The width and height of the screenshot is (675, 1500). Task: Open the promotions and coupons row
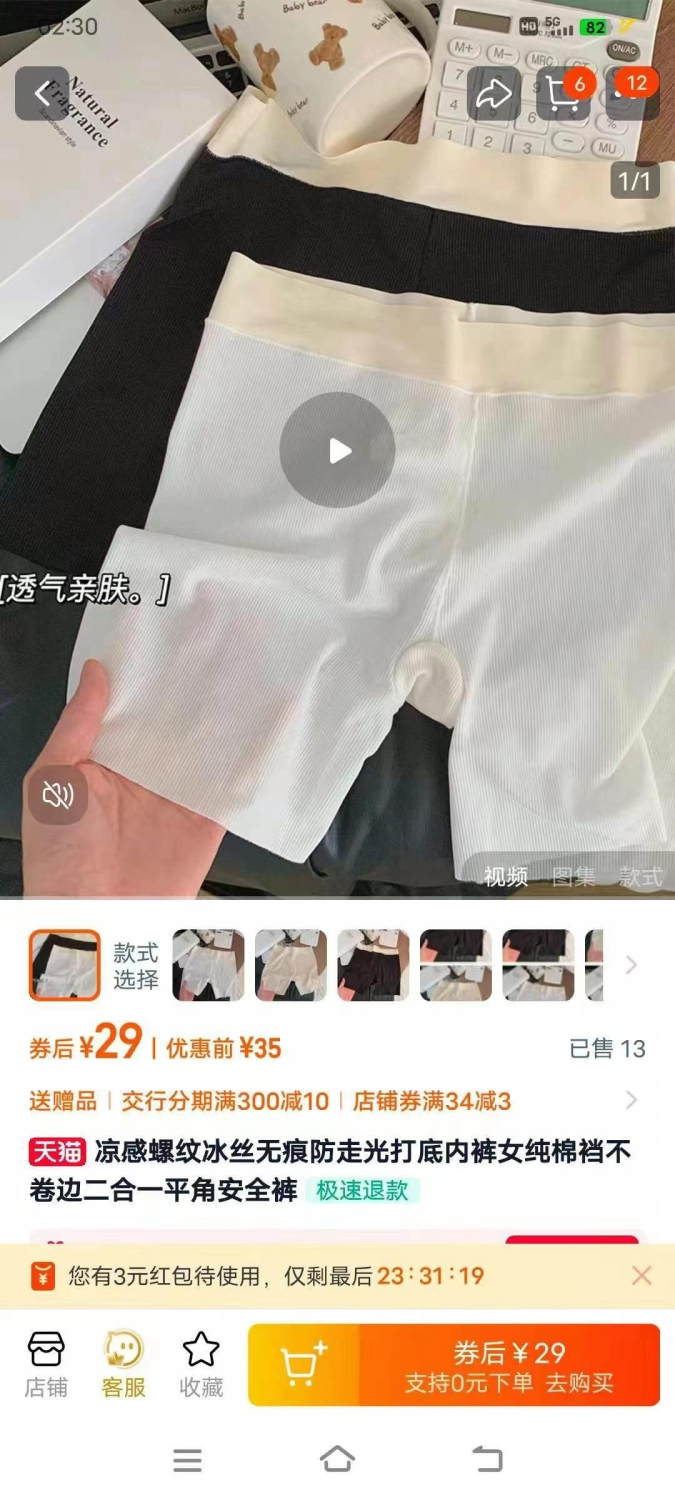point(337,1101)
